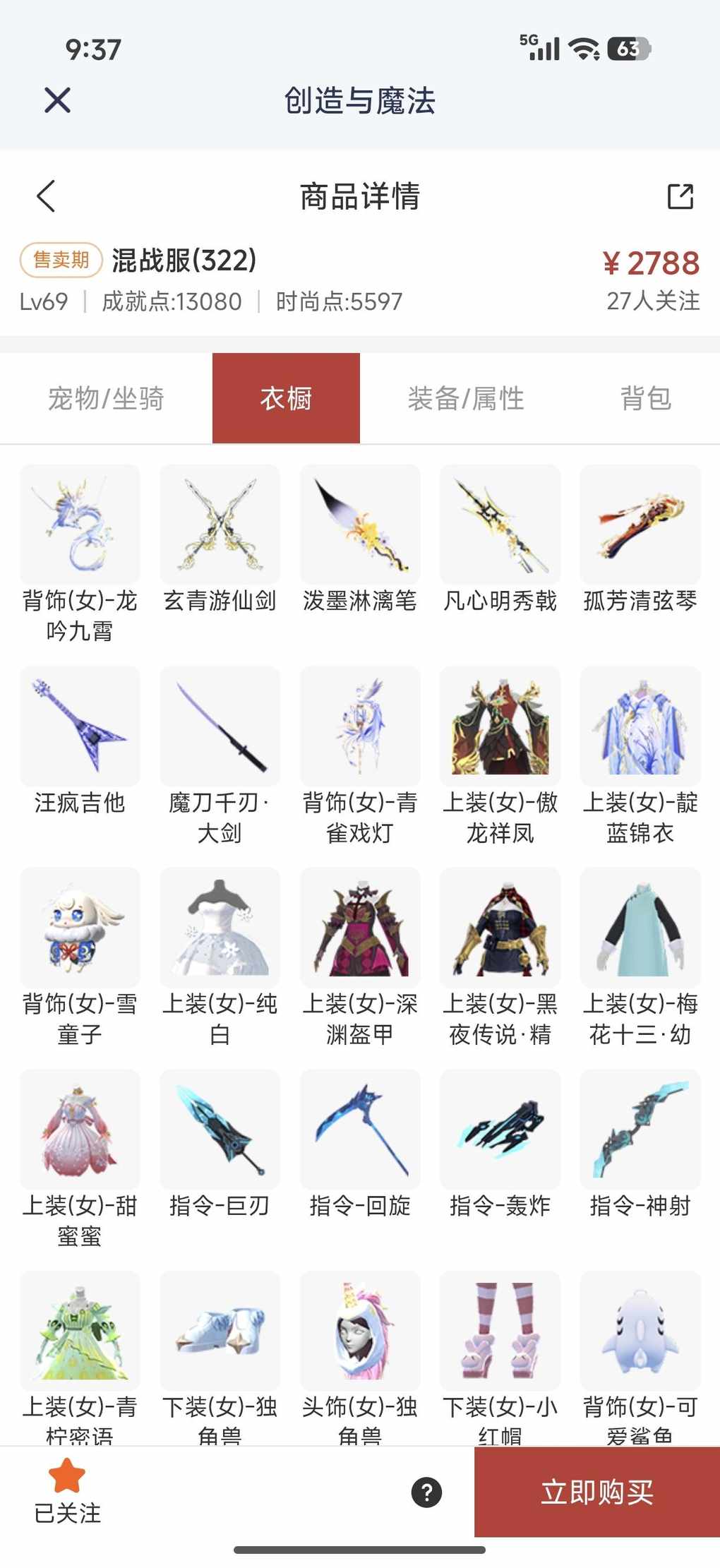View the 背饰(女)-龙吟九霄 item
The image size is (720, 1568).
[80, 525]
